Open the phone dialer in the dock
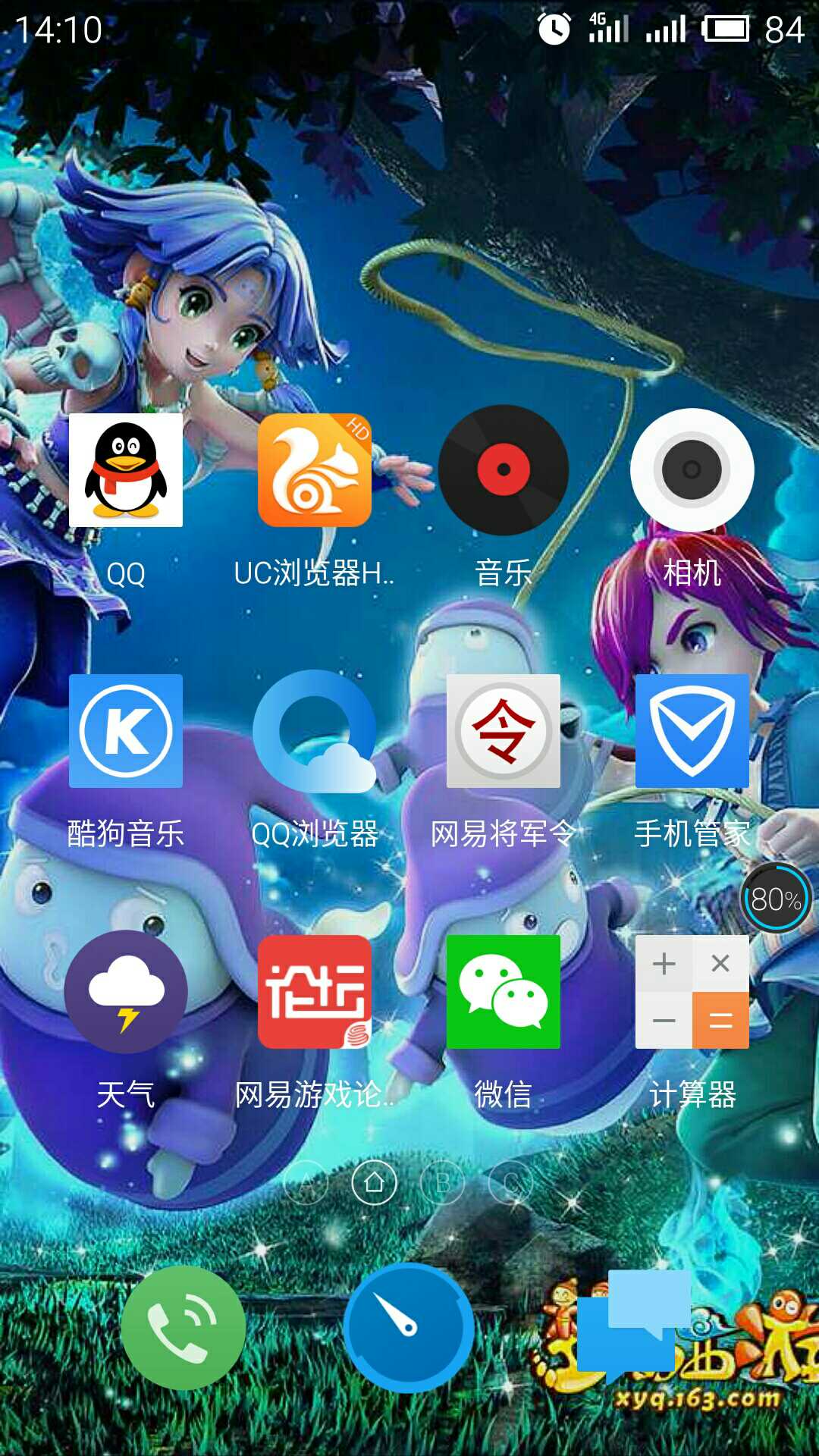 183,1327
